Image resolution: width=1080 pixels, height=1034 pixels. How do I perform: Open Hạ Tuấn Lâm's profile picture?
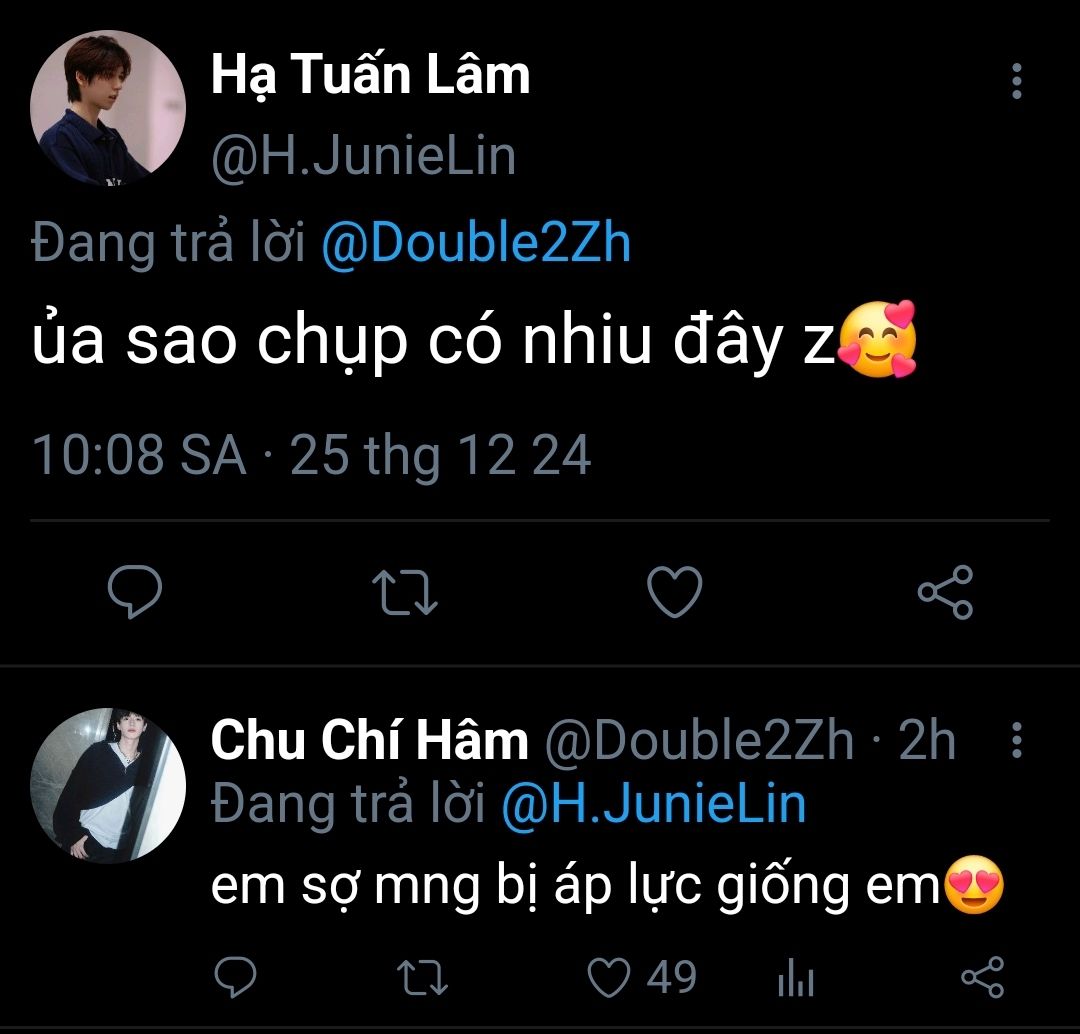pyautogui.click(x=108, y=108)
